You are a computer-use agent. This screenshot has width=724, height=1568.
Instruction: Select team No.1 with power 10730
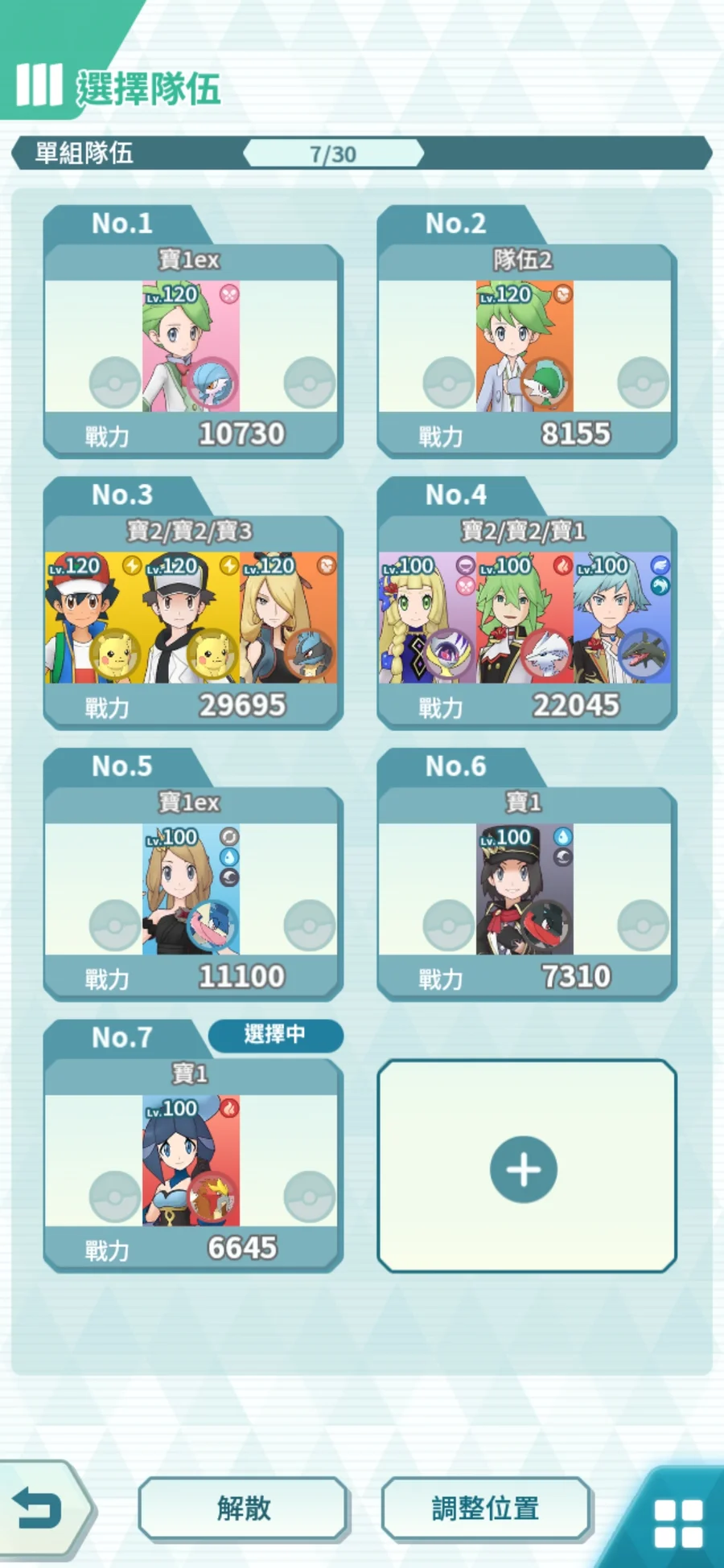pos(191,347)
